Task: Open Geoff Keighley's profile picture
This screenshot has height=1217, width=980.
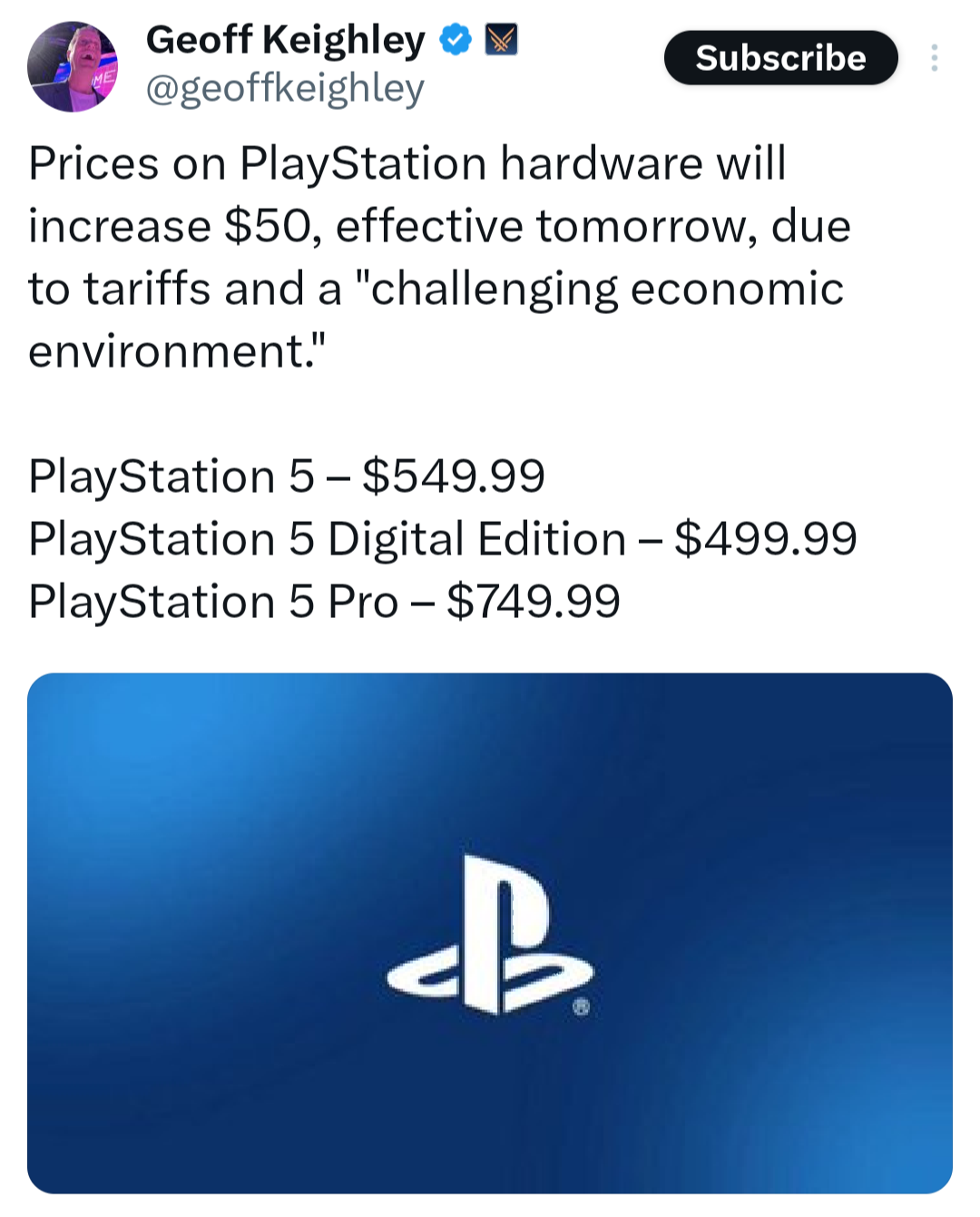Action: point(73,67)
